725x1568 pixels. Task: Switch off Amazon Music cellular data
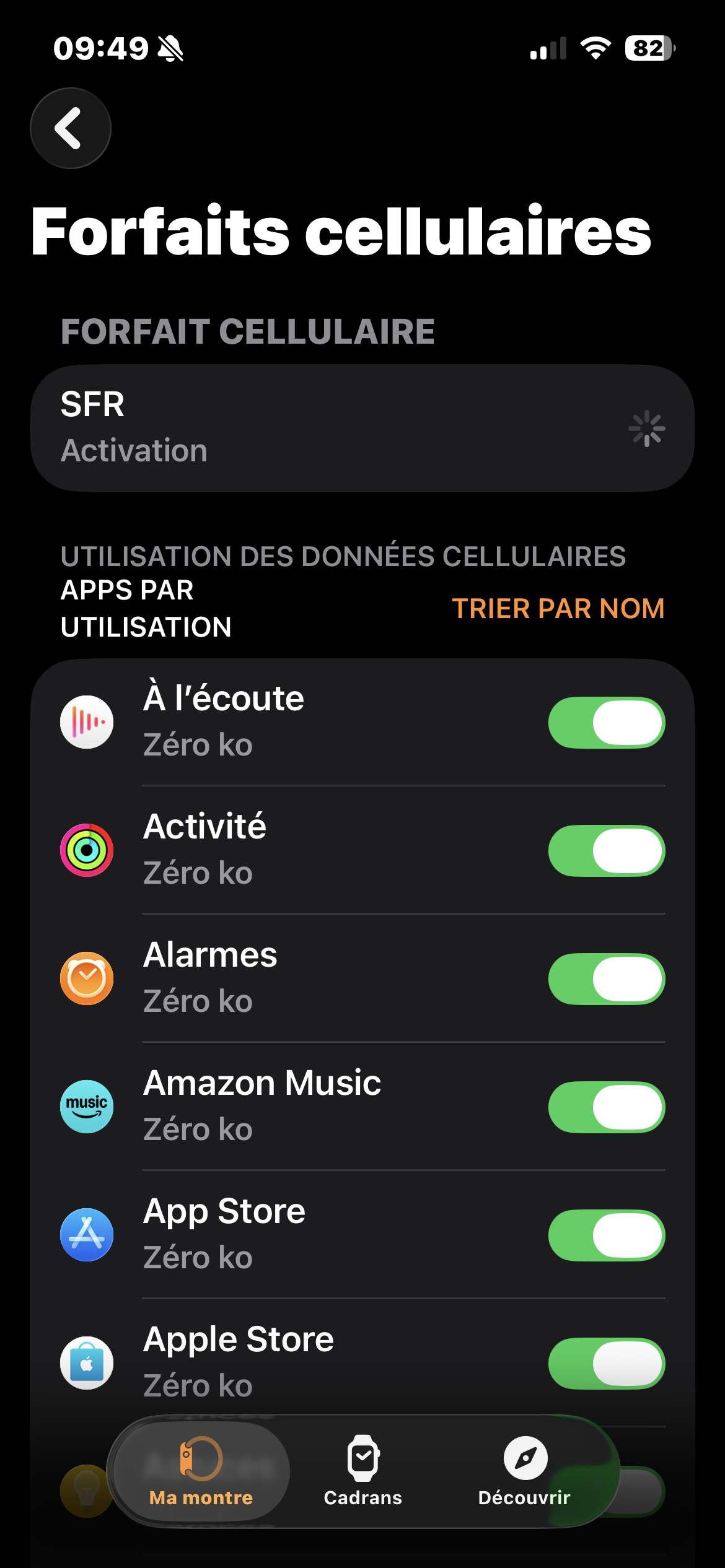pyautogui.click(x=606, y=1107)
